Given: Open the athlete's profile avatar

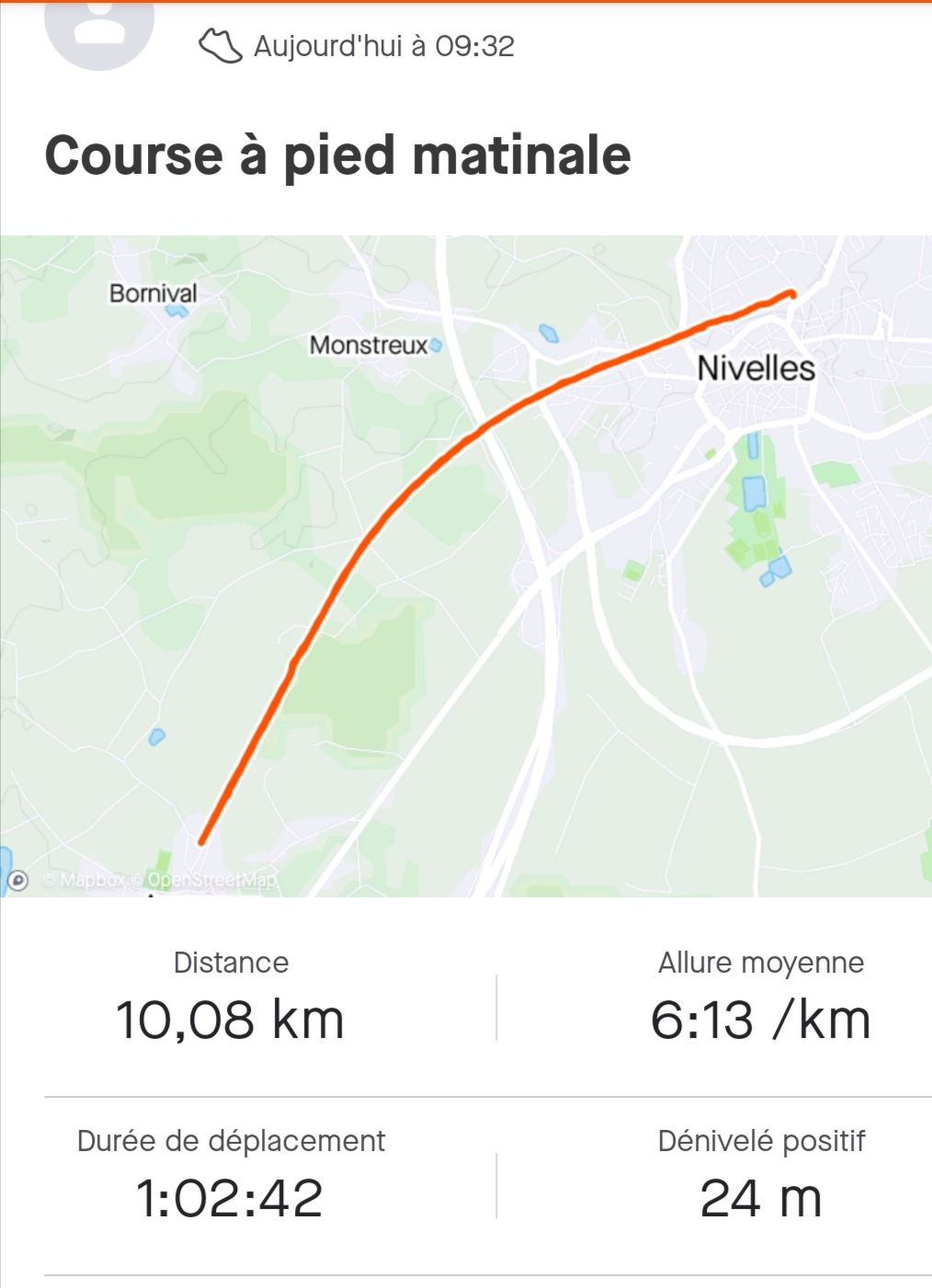Looking at the screenshot, I should click(x=99, y=28).
